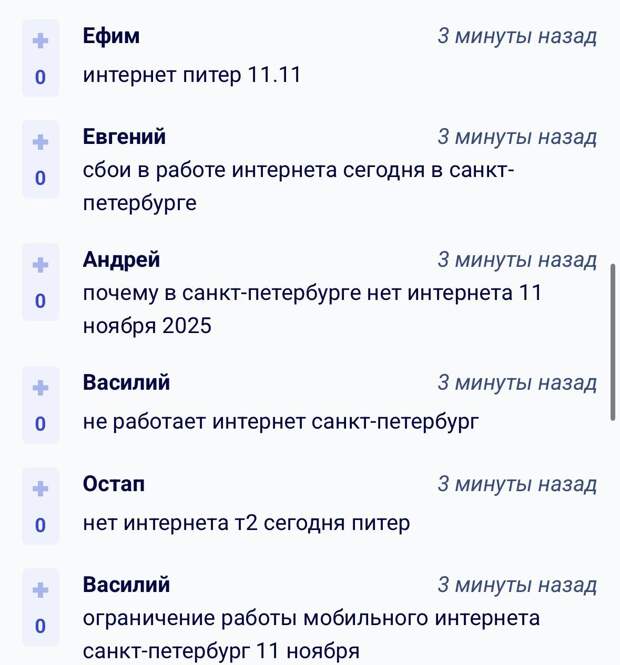Upvote Василий's comment about ограничение мобильного интернета
This screenshot has height=665, width=620.
pyautogui.click(x=40, y=590)
